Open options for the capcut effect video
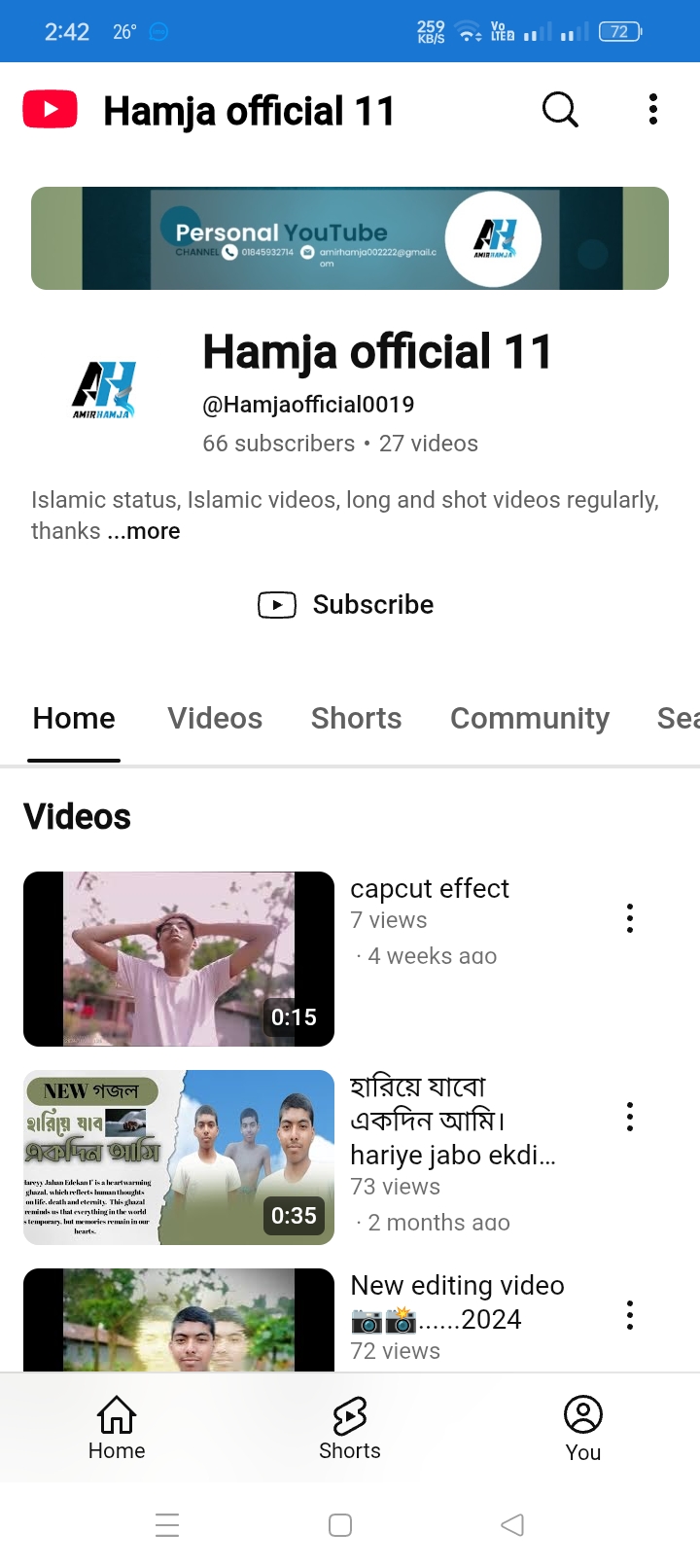The image size is (700, 1568). coord(630,918)
